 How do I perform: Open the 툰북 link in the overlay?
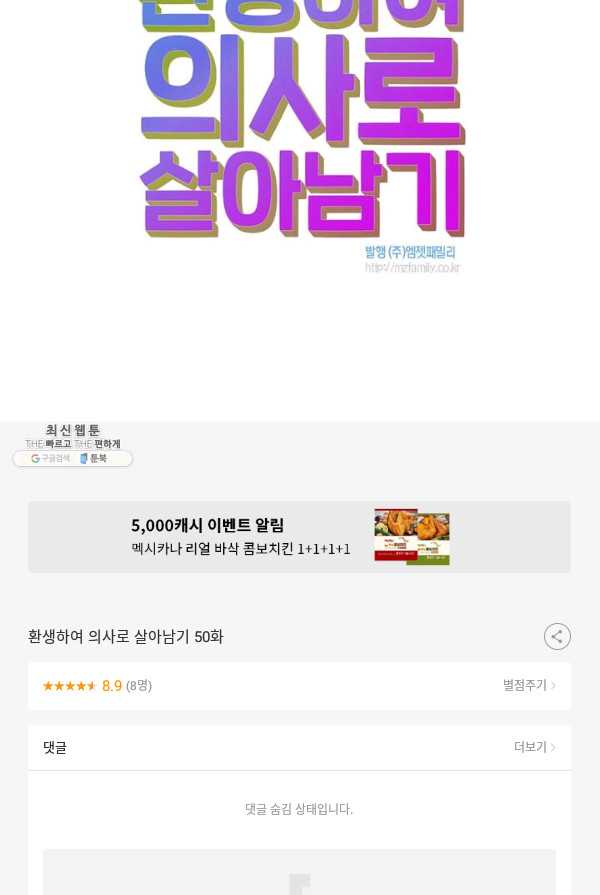point(94,459)
